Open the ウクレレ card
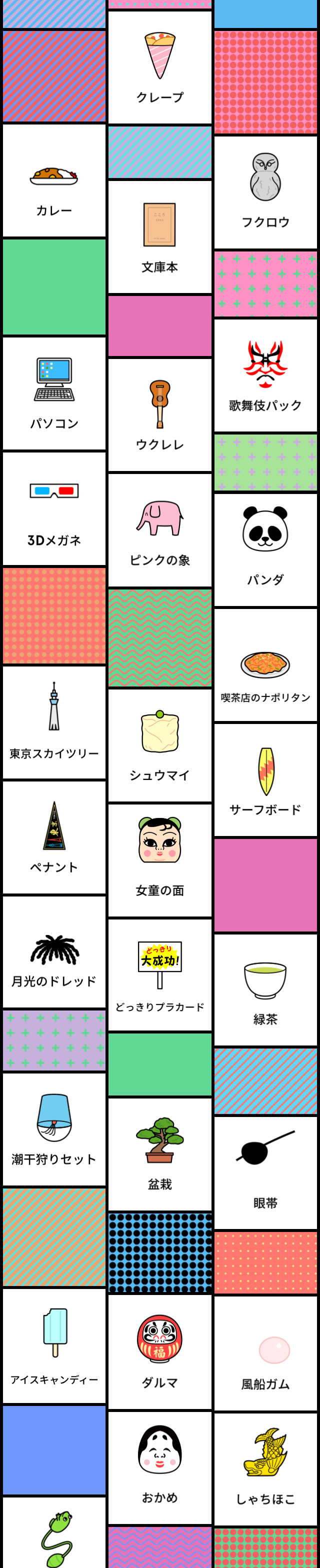This screenshot has width=320, height=1568. 159,414
